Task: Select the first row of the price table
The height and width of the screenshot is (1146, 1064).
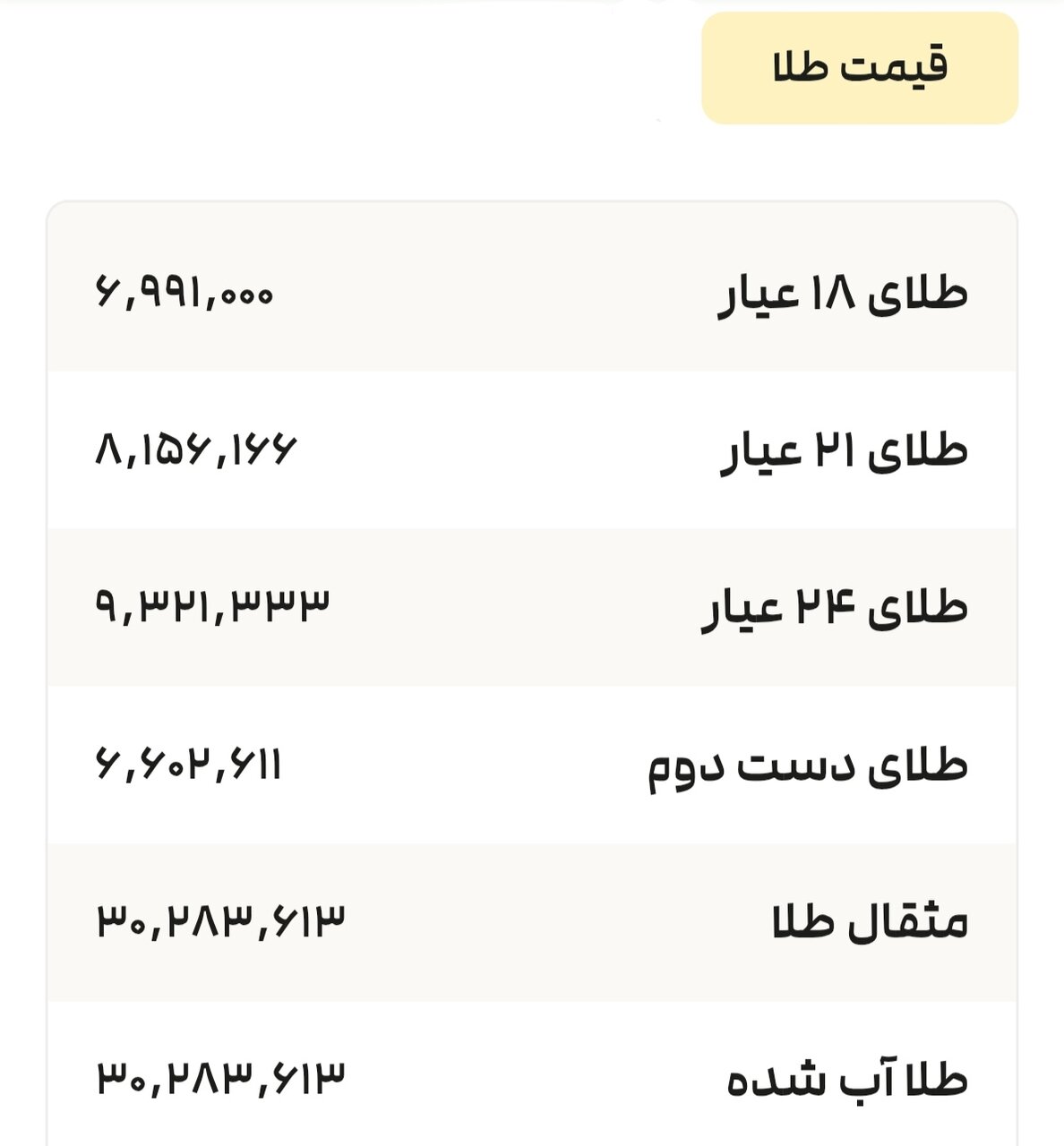Action: 532,295
